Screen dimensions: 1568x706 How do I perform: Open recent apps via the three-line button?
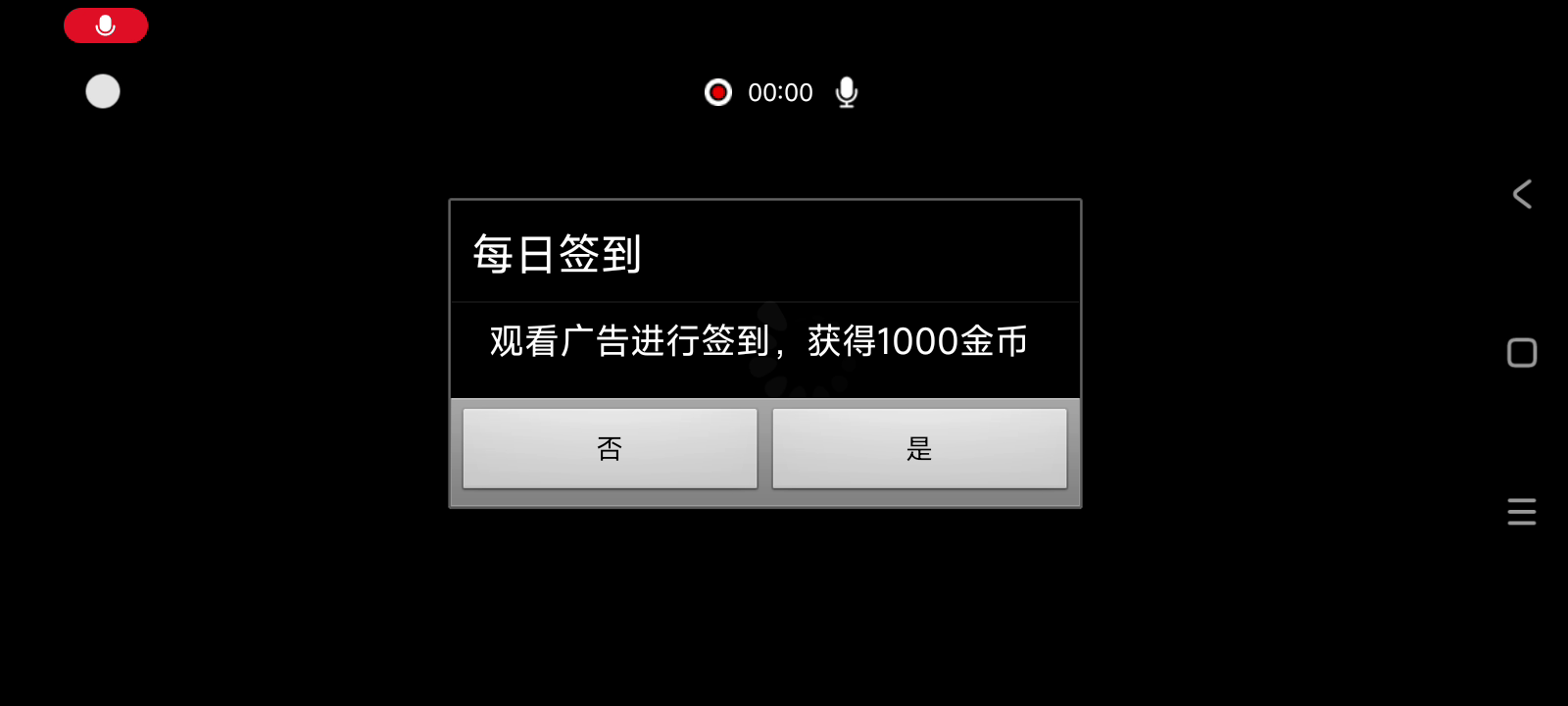(1522, 512)
